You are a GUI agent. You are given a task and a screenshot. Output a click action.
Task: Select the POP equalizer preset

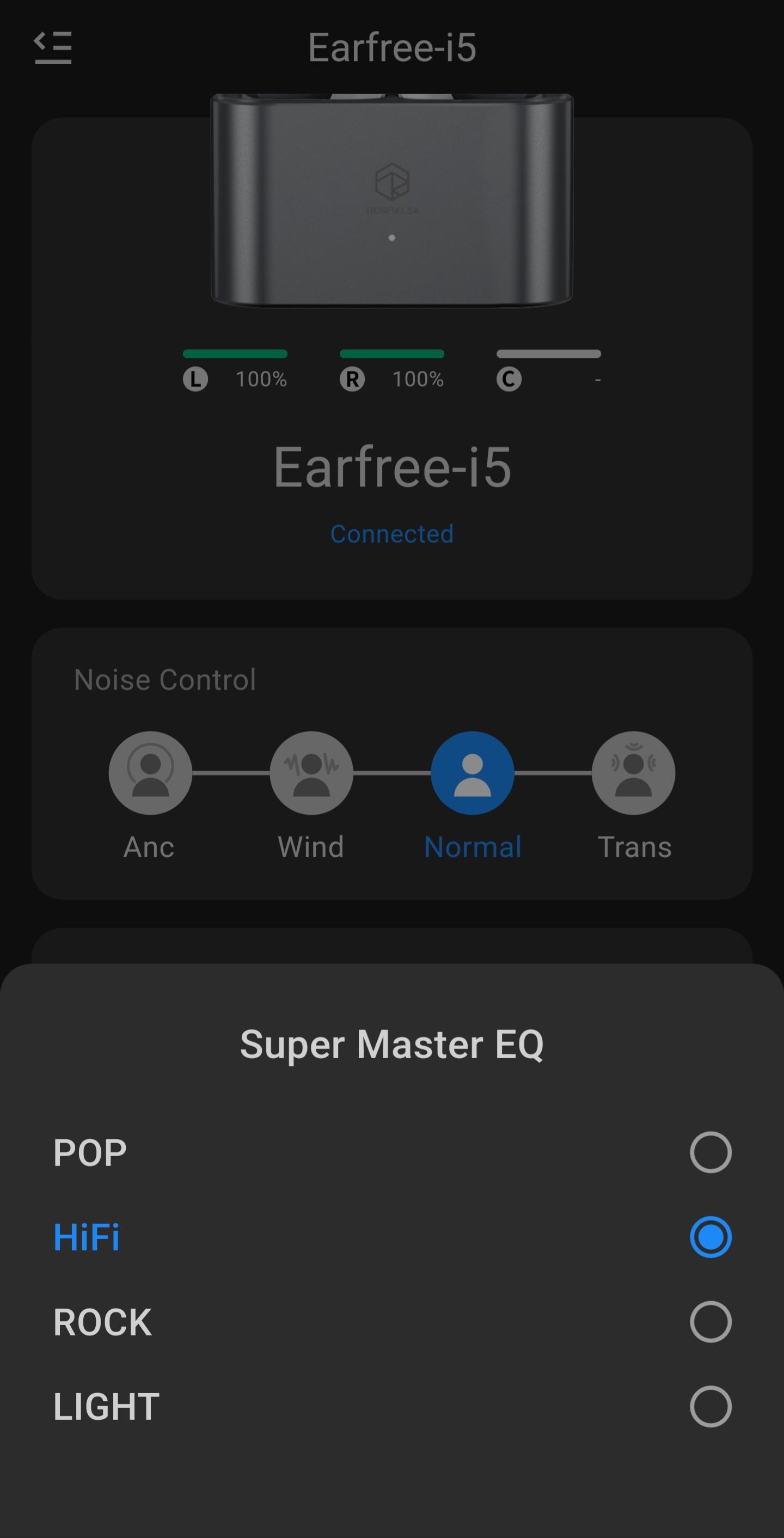click(710, 1152)
